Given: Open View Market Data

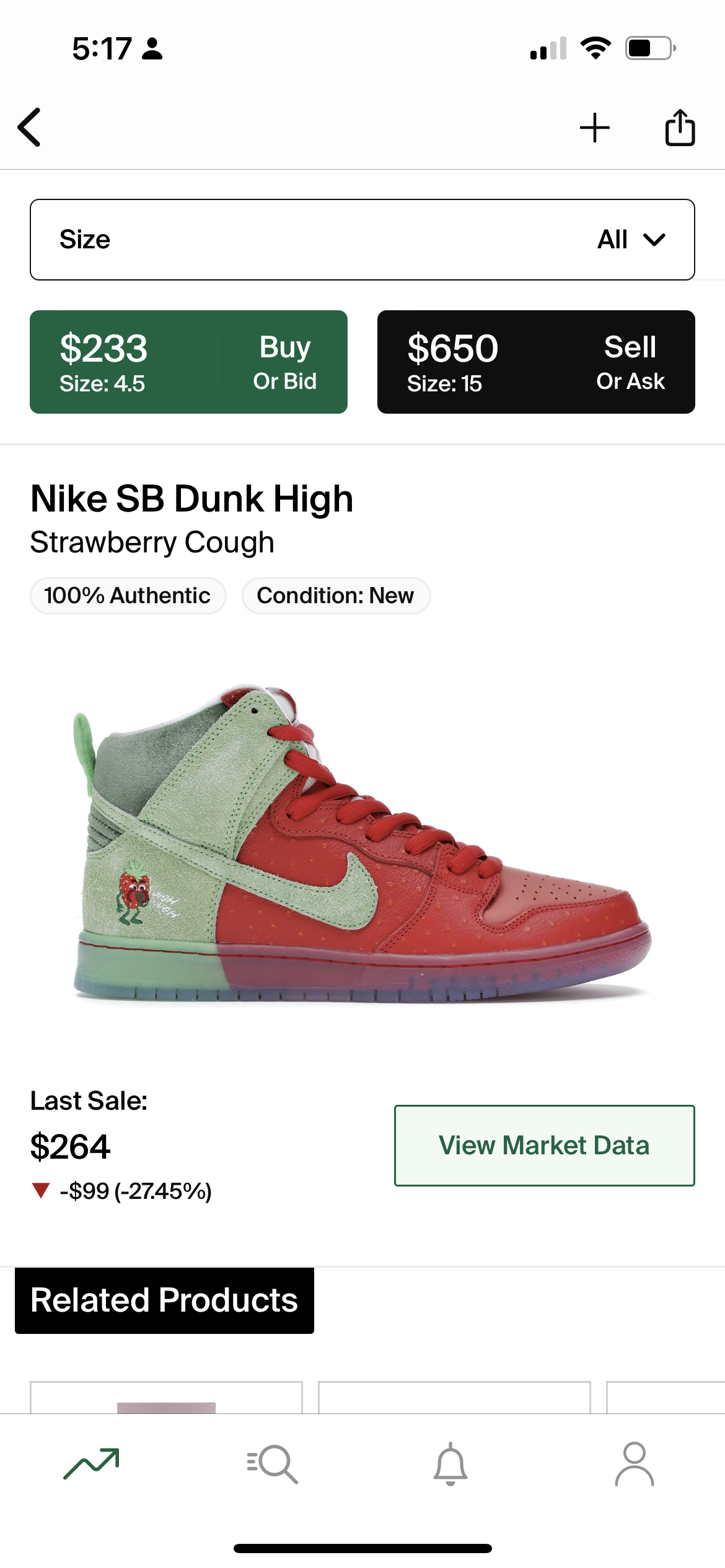Looking at the screenshot, I should [544, 1146].
